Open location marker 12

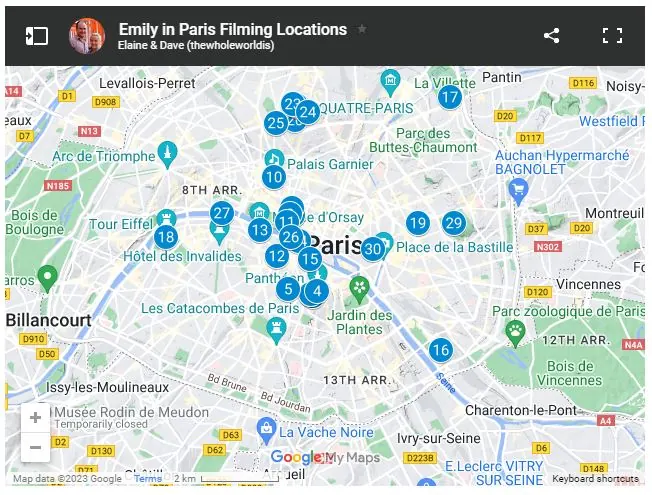277,256
